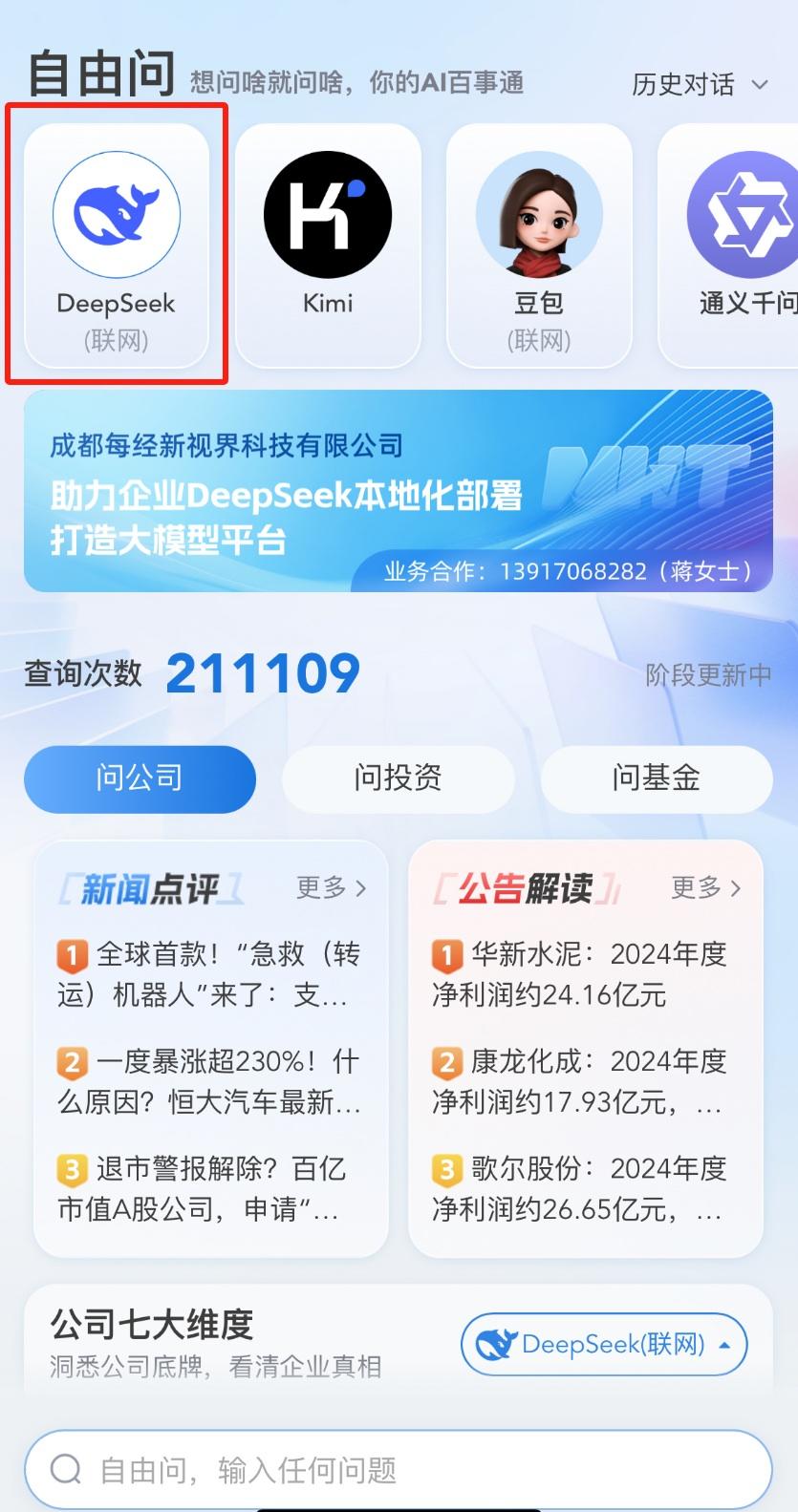View 更多 in 新闻点评

(331, 888)
